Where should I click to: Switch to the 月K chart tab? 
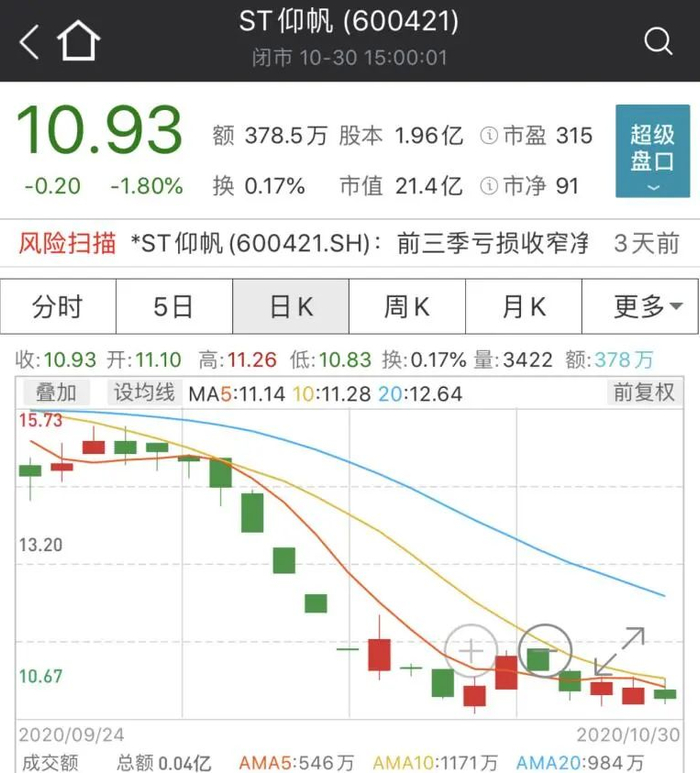pos(524,306)
